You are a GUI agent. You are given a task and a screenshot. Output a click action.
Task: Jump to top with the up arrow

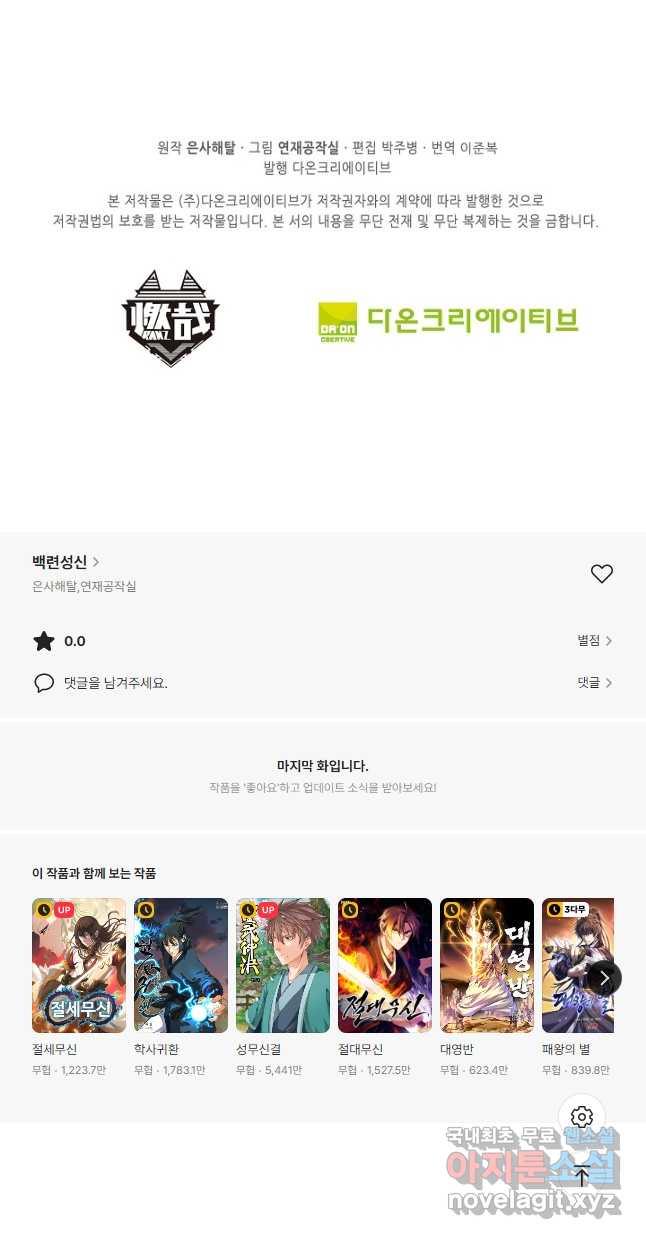[582, 1176]
